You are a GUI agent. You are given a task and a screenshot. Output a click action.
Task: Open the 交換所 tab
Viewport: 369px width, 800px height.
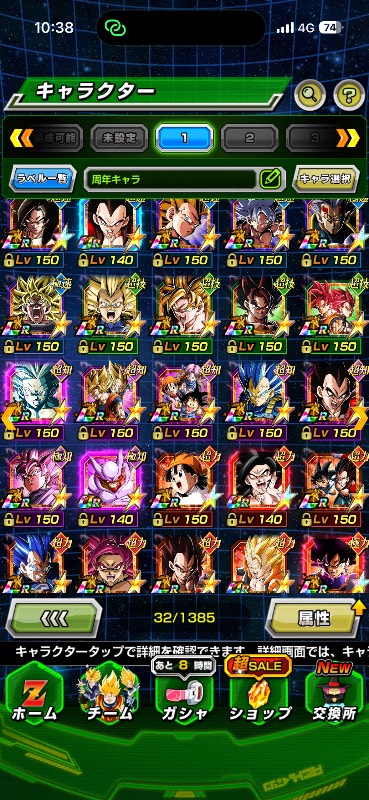[x=334, y=694]
